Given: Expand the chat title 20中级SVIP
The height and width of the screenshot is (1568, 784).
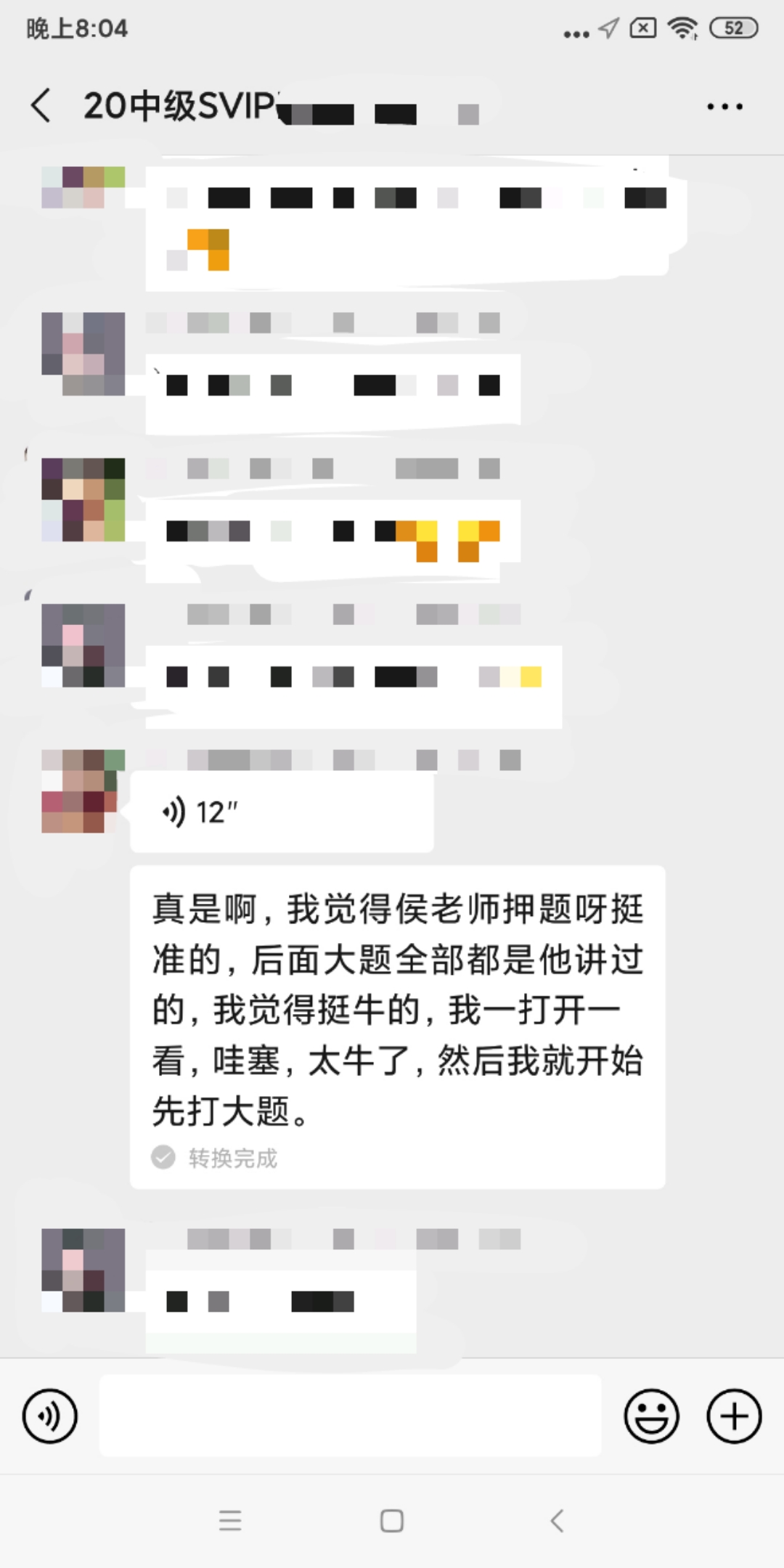Looking at the screenshot, I should pos(178,103).
